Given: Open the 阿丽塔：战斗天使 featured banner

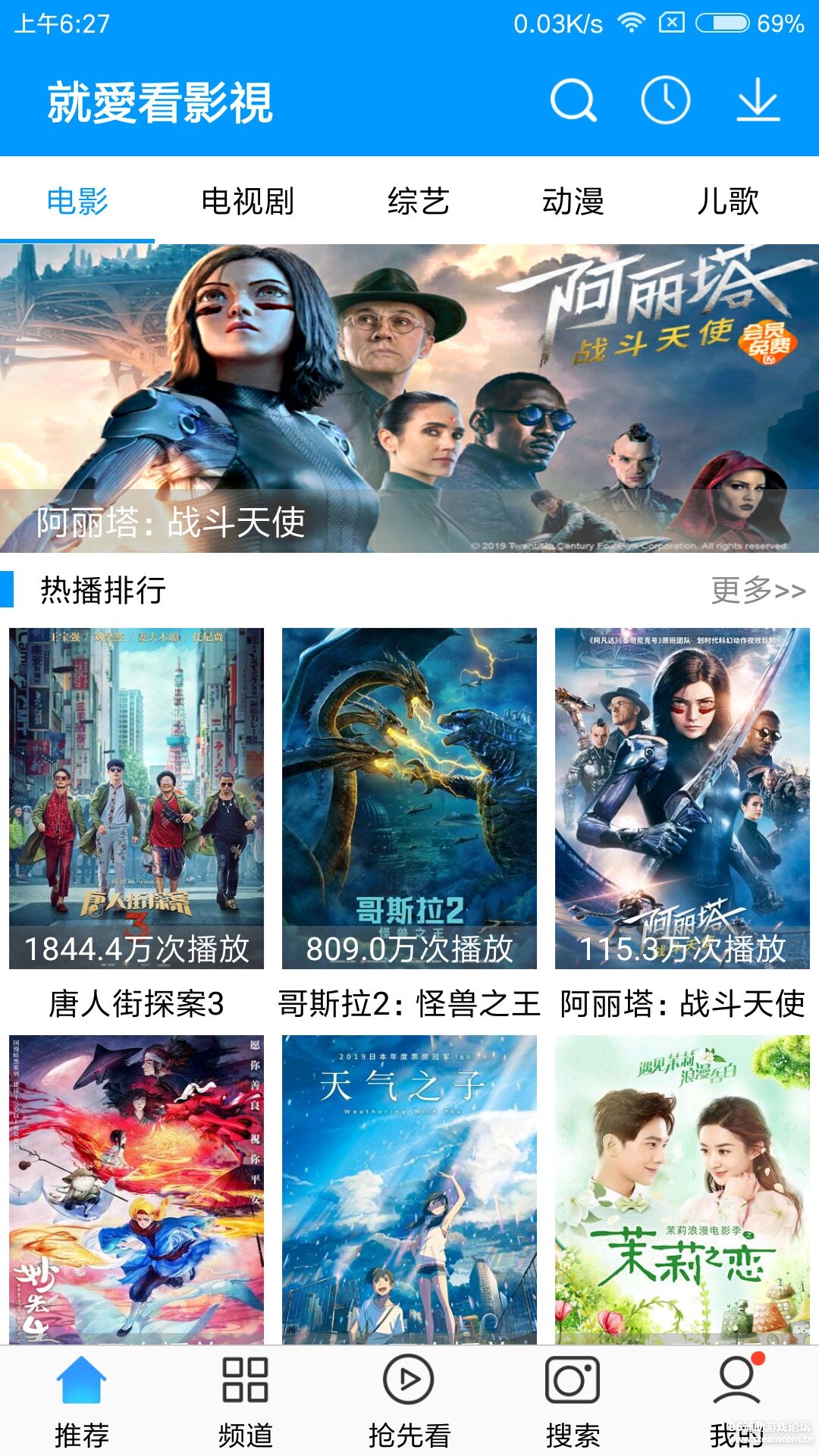Looking at the screenshot, I should 409,398.
